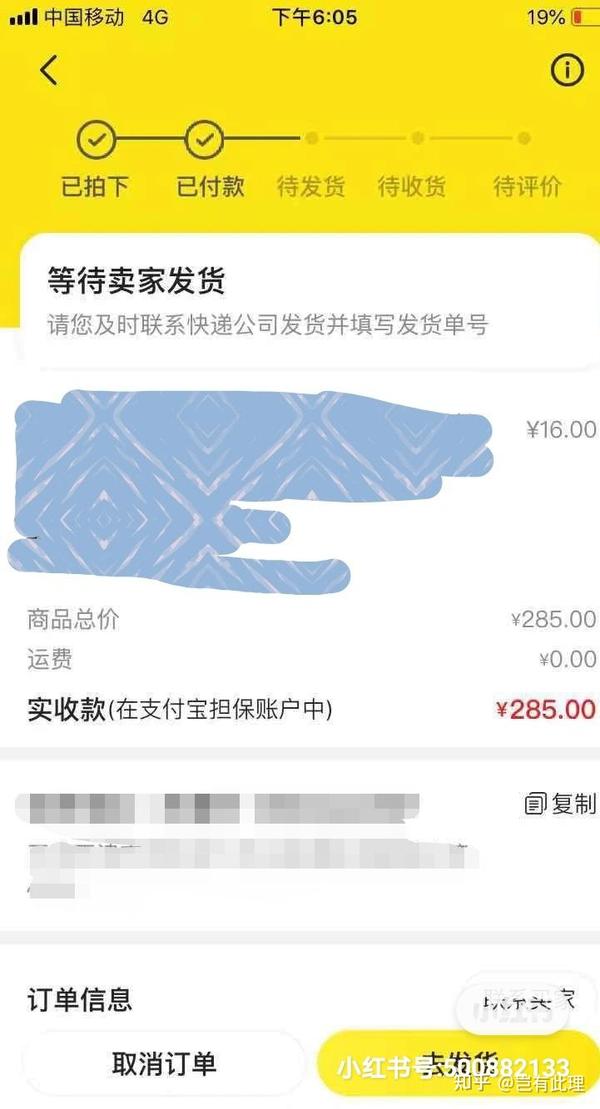Open the info icon at top right
Image resolution: width=600 pixels, height=1109 pixels.
click(x=567, y=70)
